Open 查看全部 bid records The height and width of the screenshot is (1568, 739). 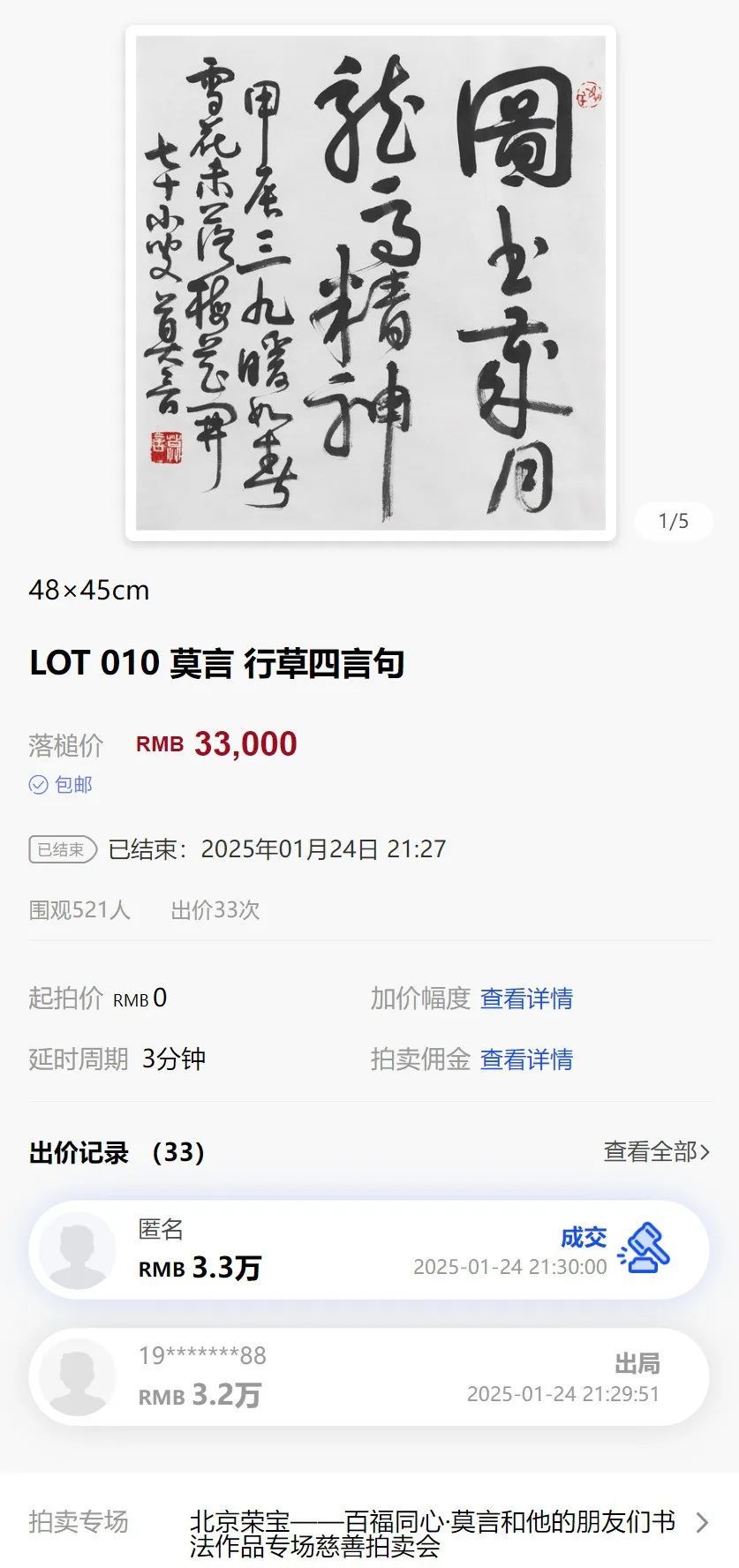(x=656, y=1151)
